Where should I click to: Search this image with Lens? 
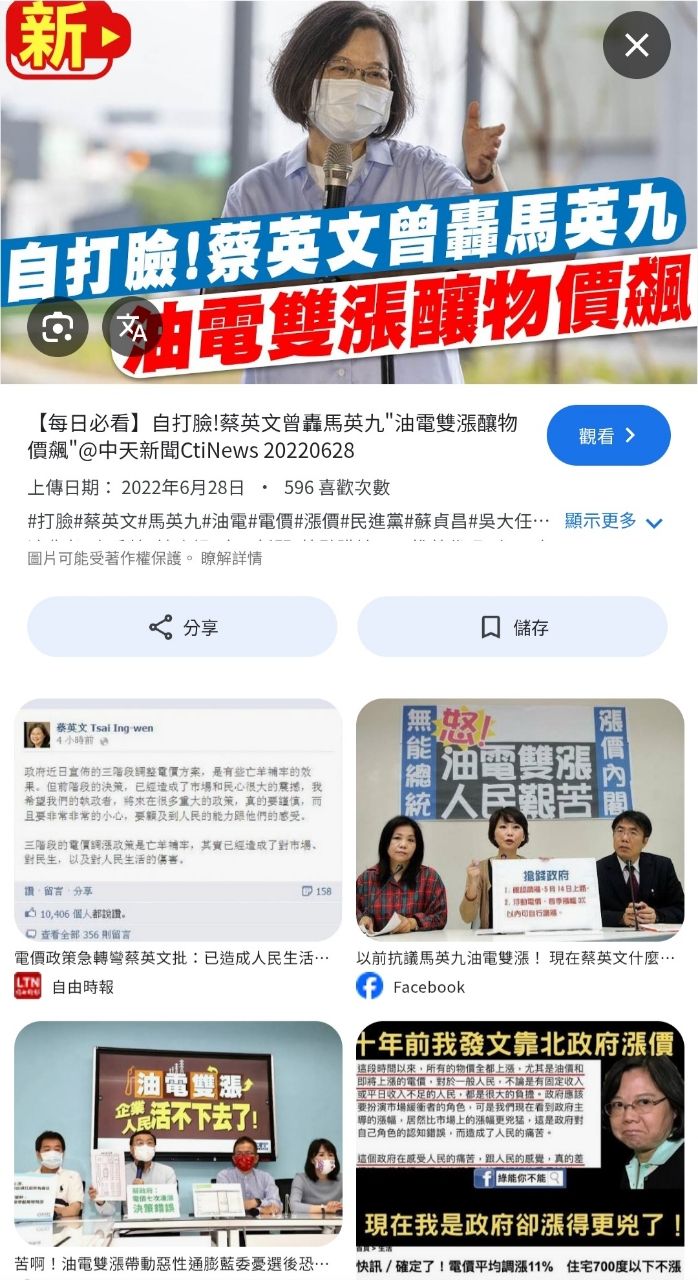point(58,327)
